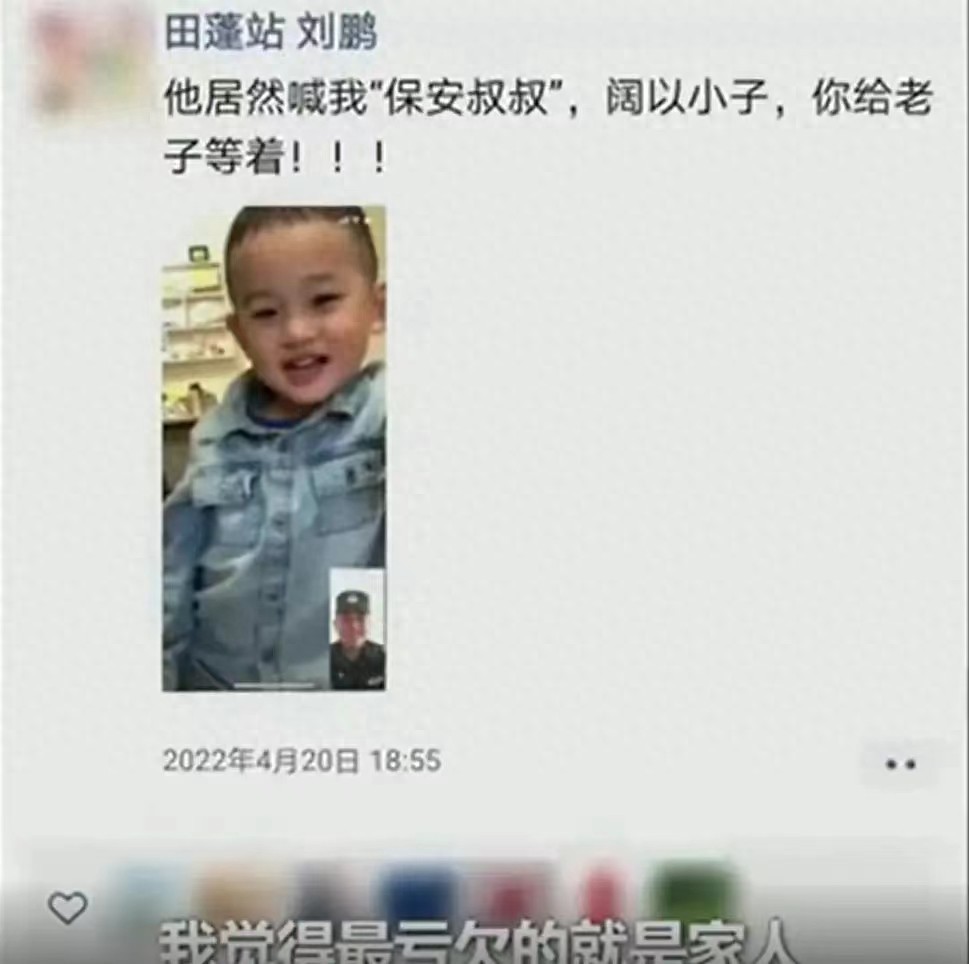Open the two-dot like and comment menu
Viewport: 969px width, 964px height.
click(900, 764)
